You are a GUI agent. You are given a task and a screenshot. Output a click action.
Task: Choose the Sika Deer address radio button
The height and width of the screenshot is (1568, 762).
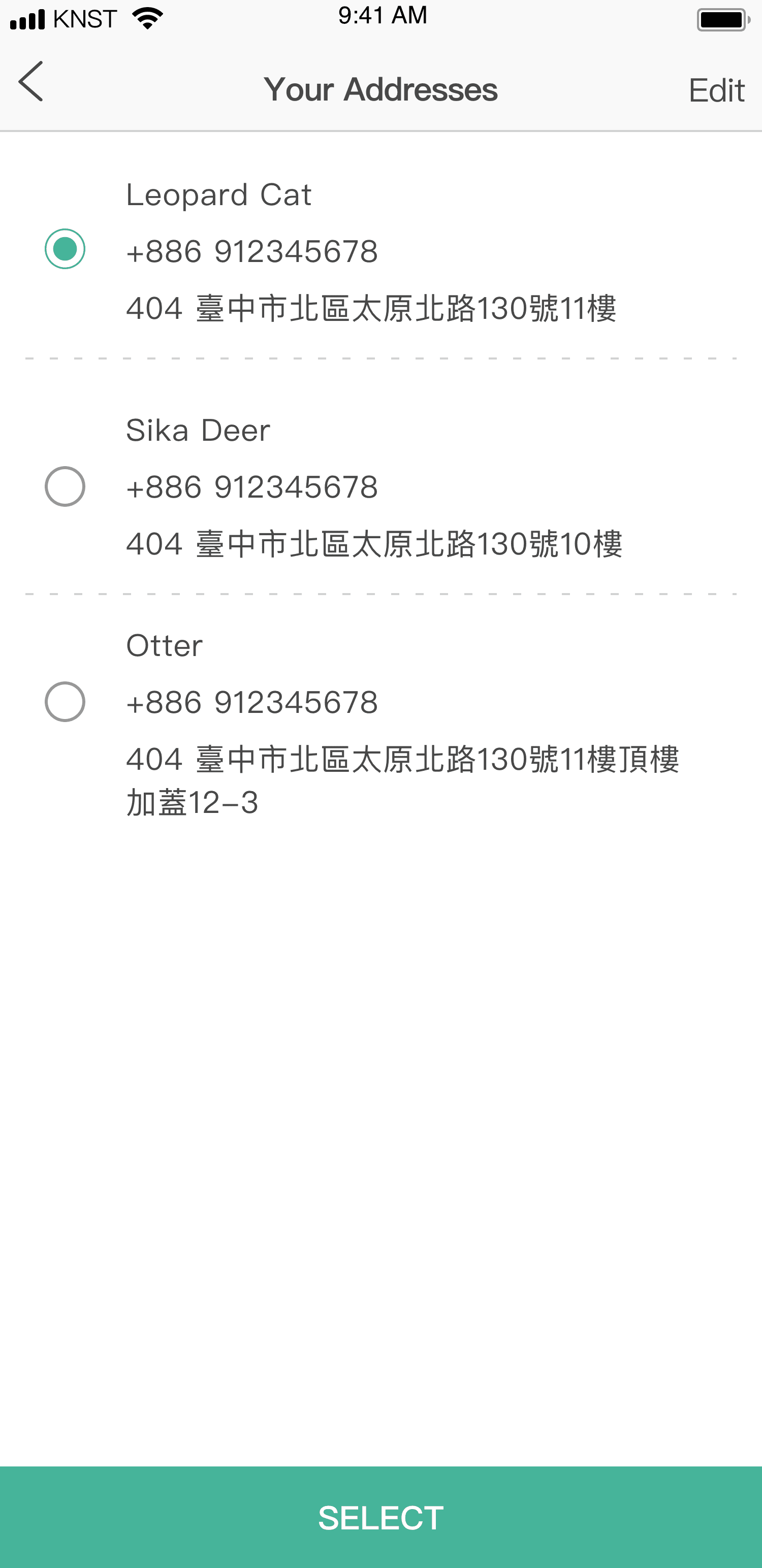click(x=65, y=486)
